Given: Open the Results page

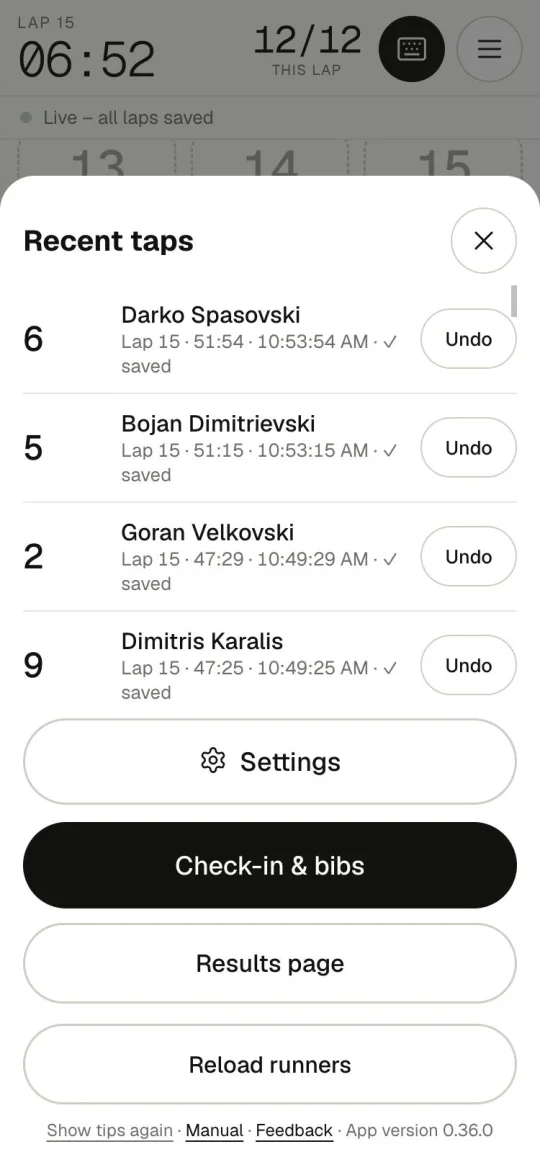Looking at the screenshot, I should (x=270, y=963).
